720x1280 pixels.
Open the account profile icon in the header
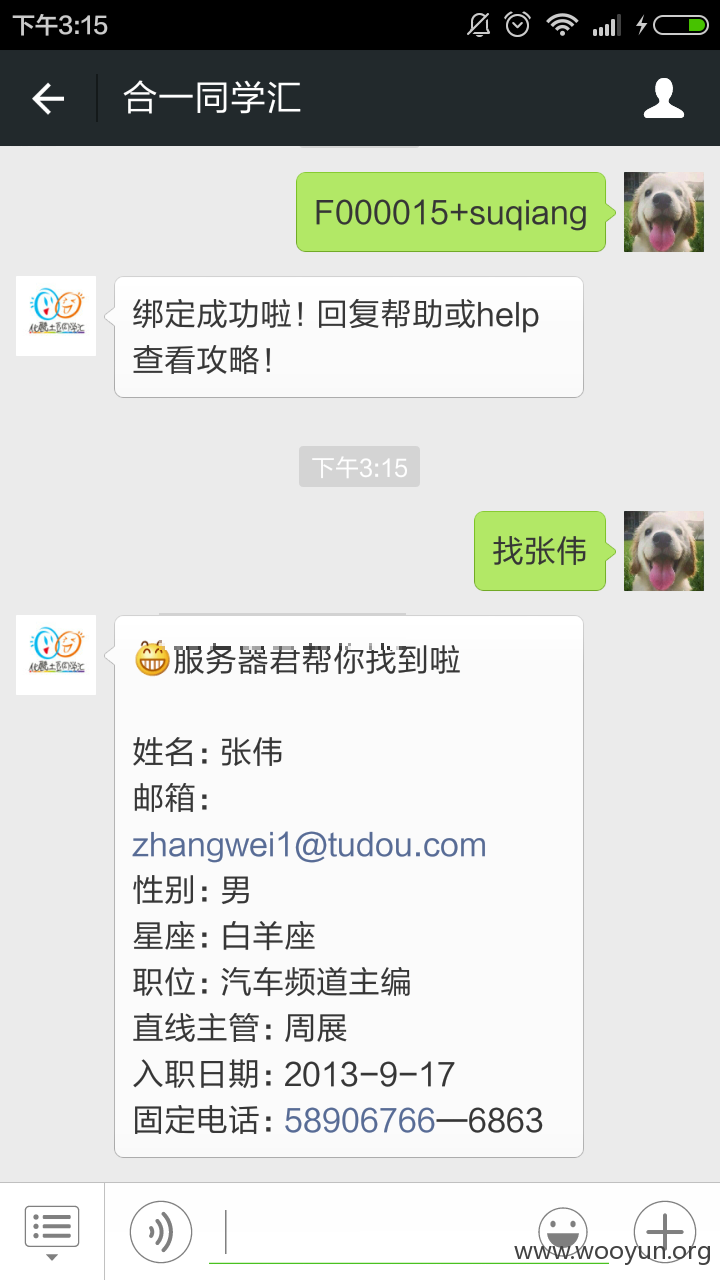pos(664,98)
